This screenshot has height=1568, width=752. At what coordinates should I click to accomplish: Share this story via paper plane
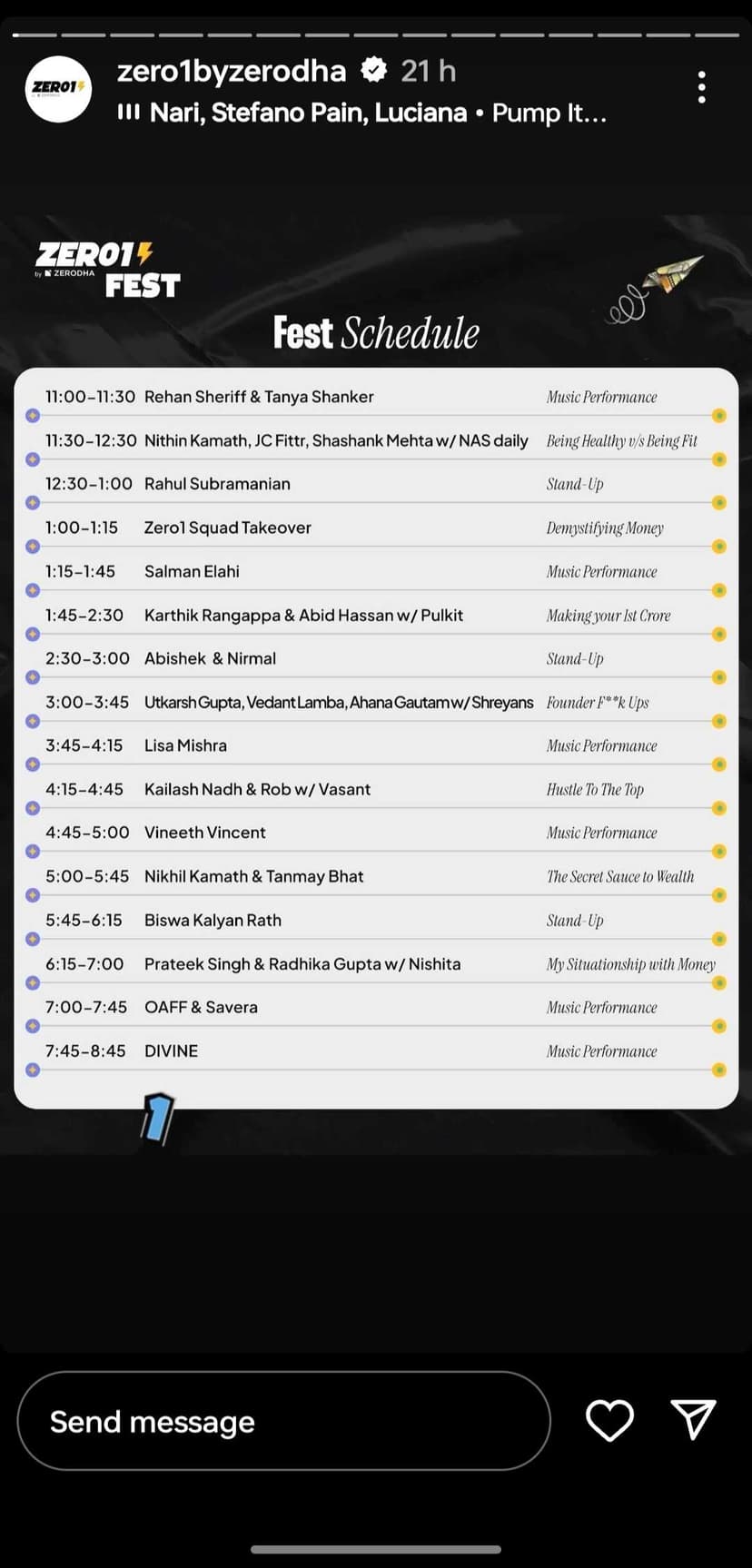(693, 1419)
